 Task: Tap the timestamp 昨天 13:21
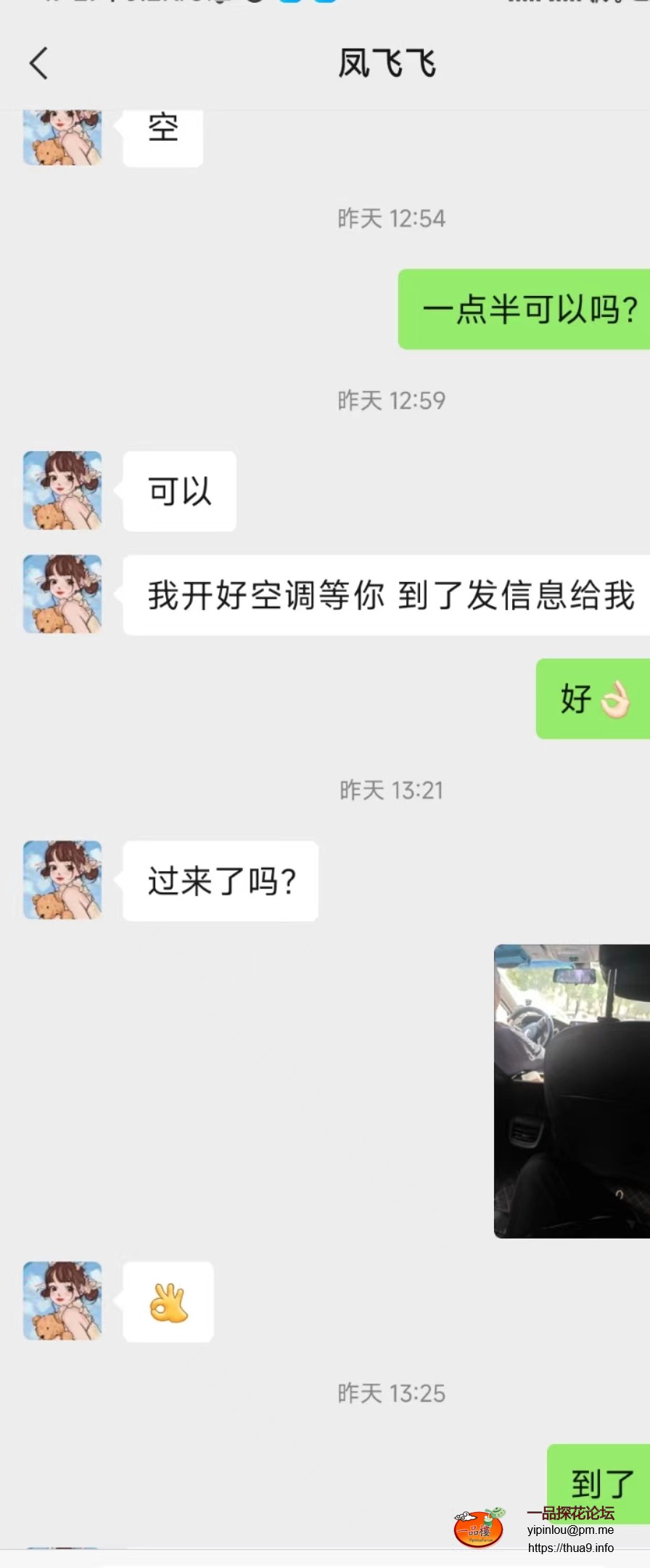392,791
